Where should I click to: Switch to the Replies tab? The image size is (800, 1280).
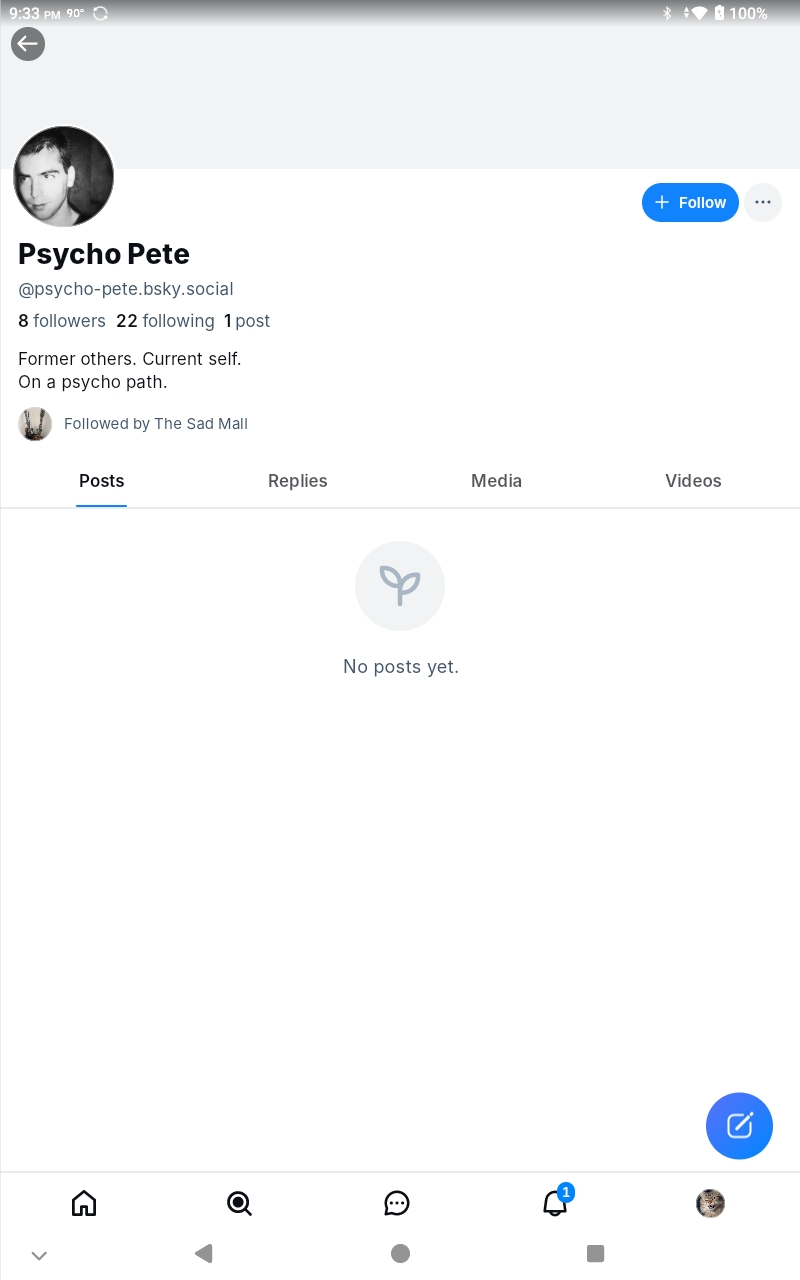[297, 481]
